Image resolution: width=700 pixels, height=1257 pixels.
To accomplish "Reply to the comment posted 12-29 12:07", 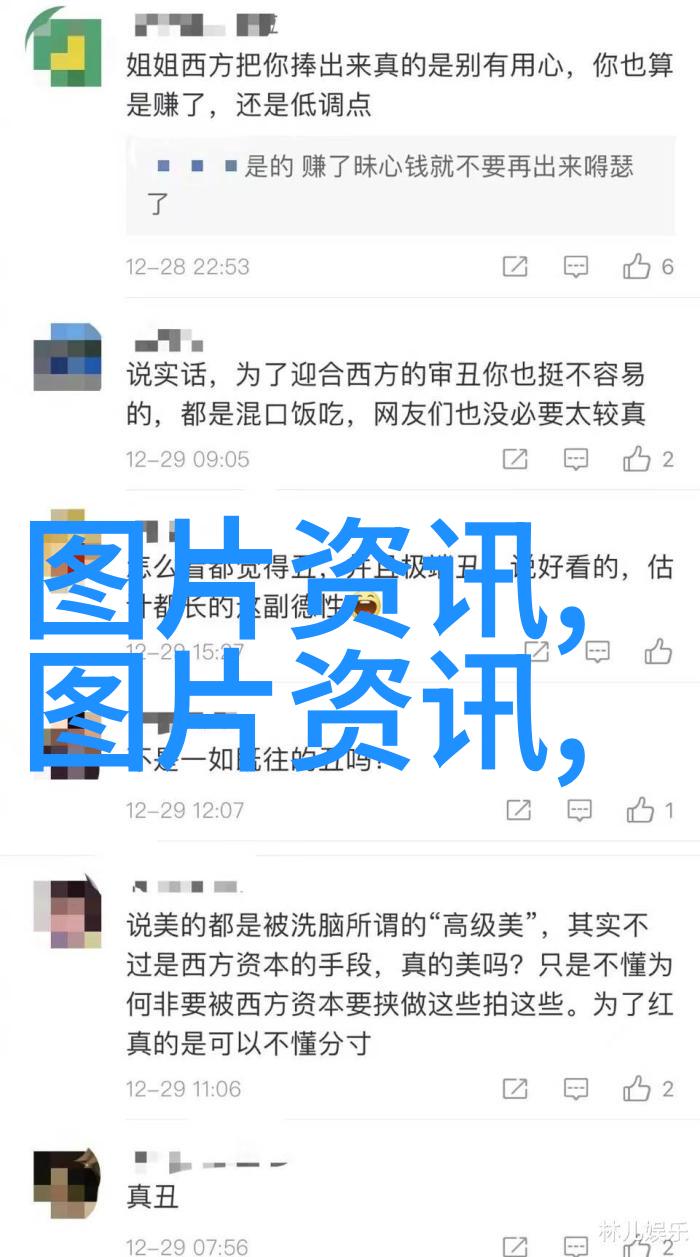I will pos(578,810).
